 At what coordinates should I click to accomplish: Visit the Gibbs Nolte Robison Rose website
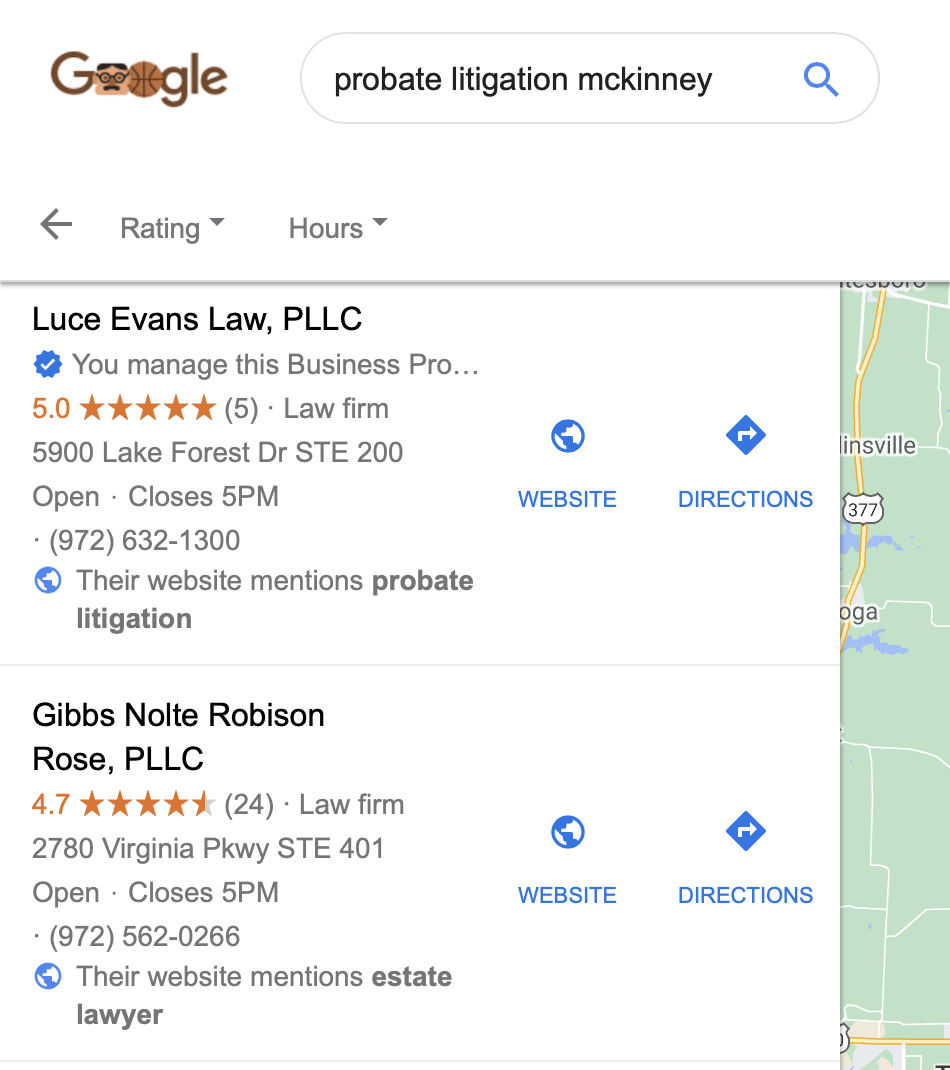pyautogui.click(x=567, y=860)
